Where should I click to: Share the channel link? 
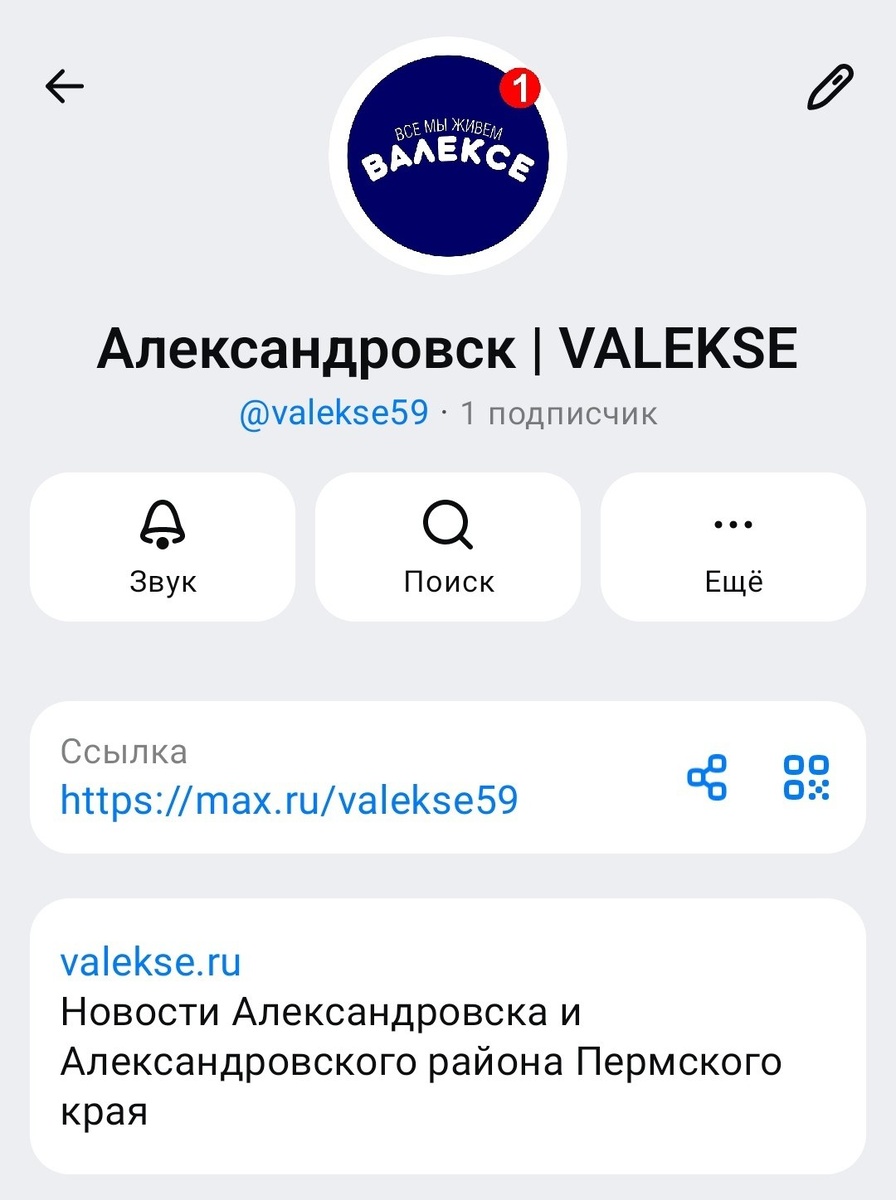708,777
